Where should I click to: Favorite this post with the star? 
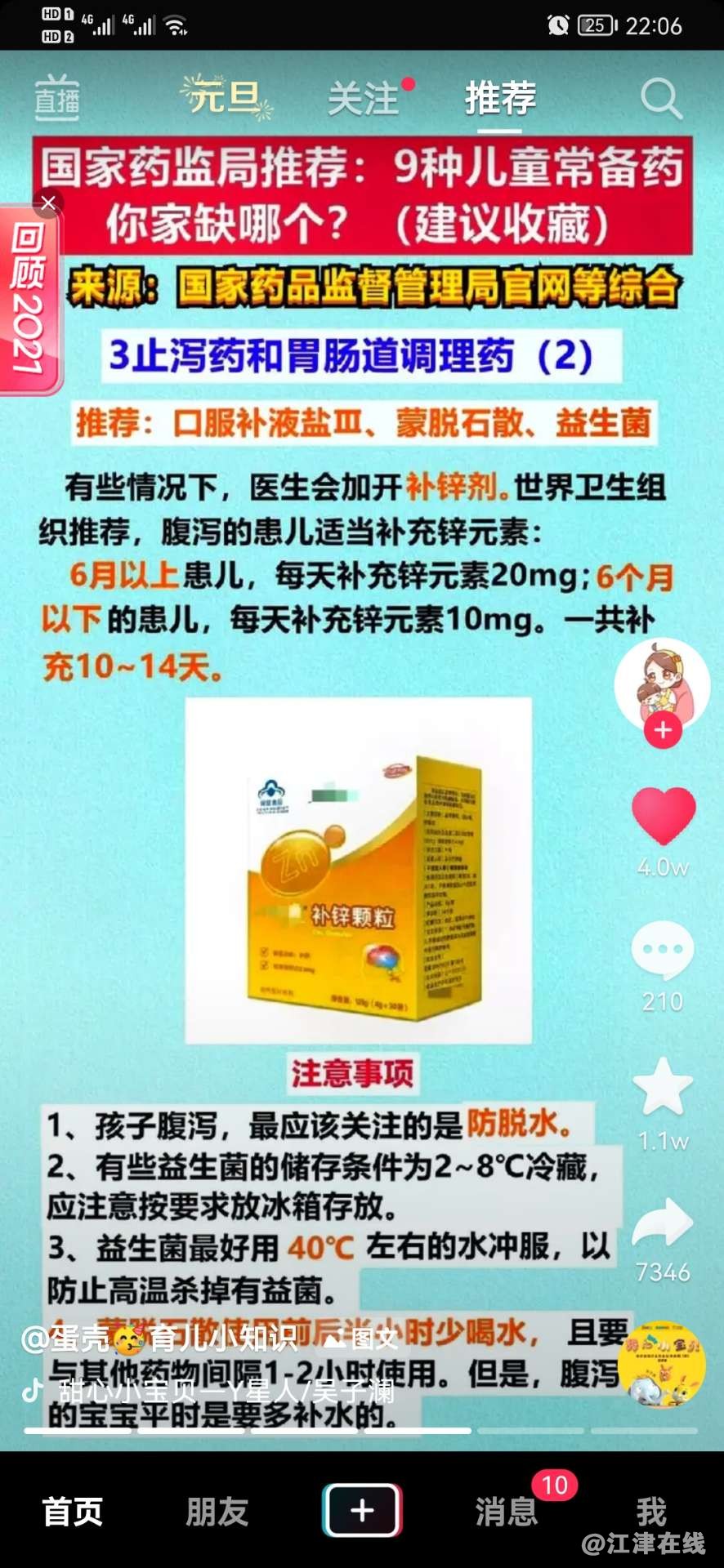pos(663,1088)
